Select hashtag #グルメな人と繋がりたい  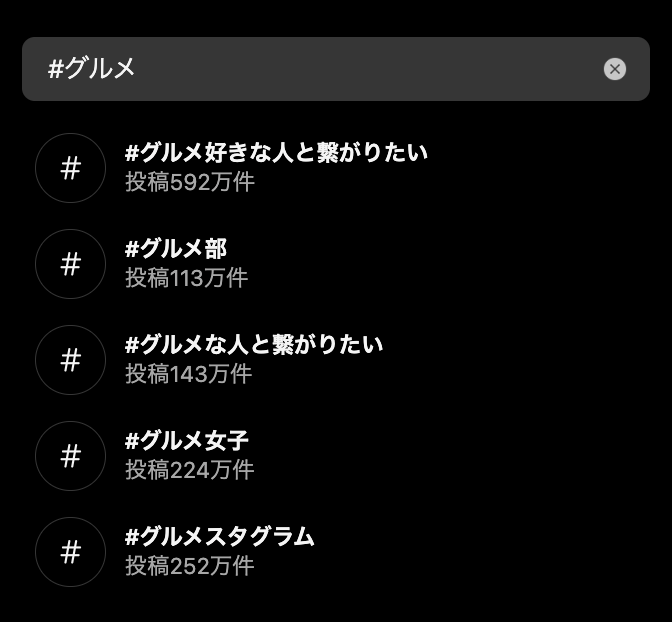[x=254, y=359]
